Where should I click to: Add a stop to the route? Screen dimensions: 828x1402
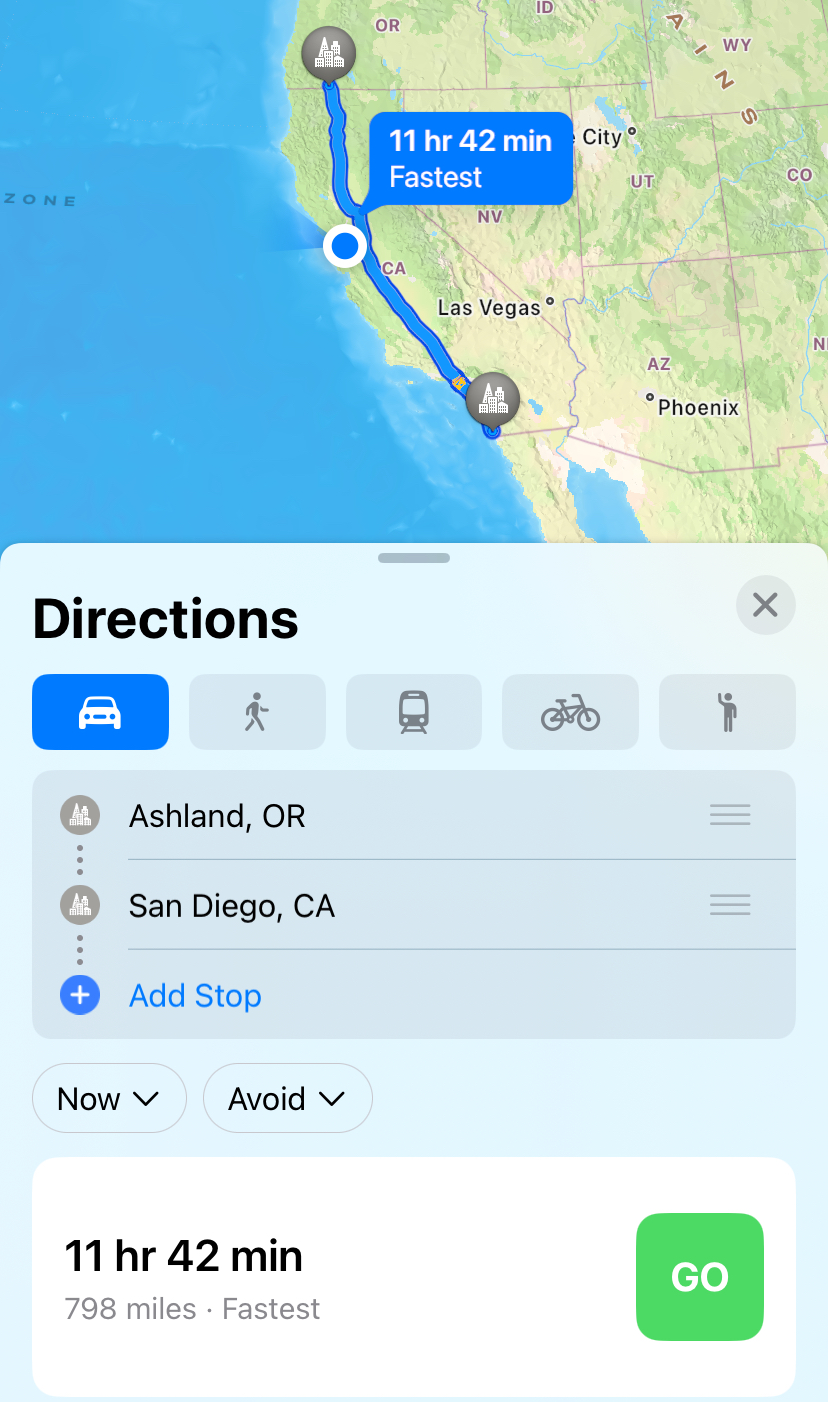point(195,996)
